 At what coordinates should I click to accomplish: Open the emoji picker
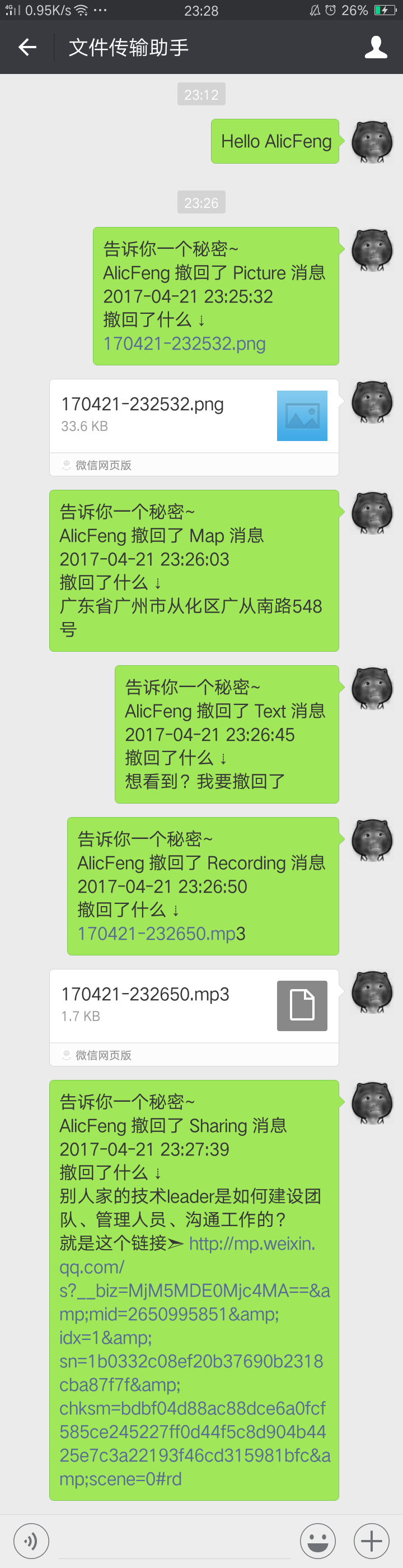(317, 1541)
